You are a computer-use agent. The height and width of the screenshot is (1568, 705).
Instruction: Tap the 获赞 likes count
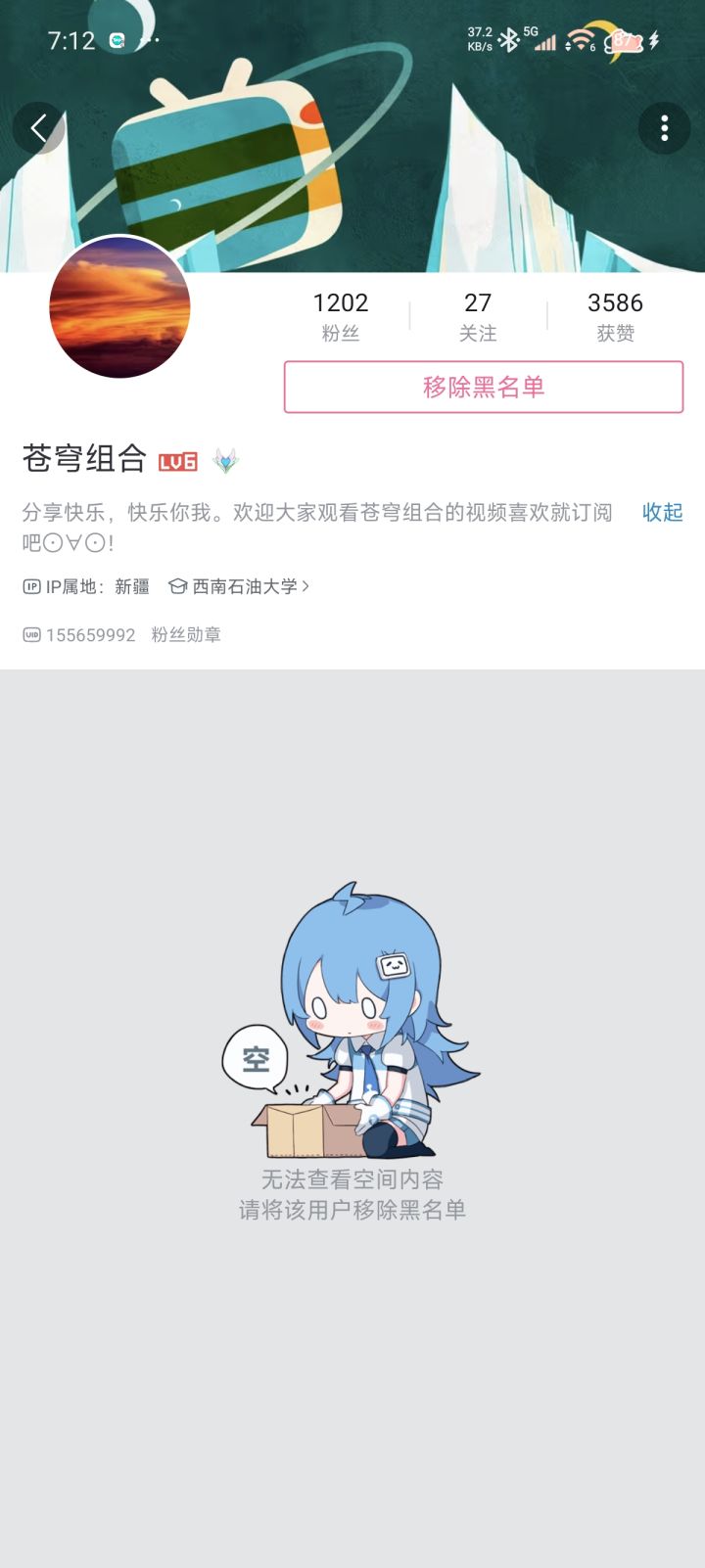tap(614, 313)
